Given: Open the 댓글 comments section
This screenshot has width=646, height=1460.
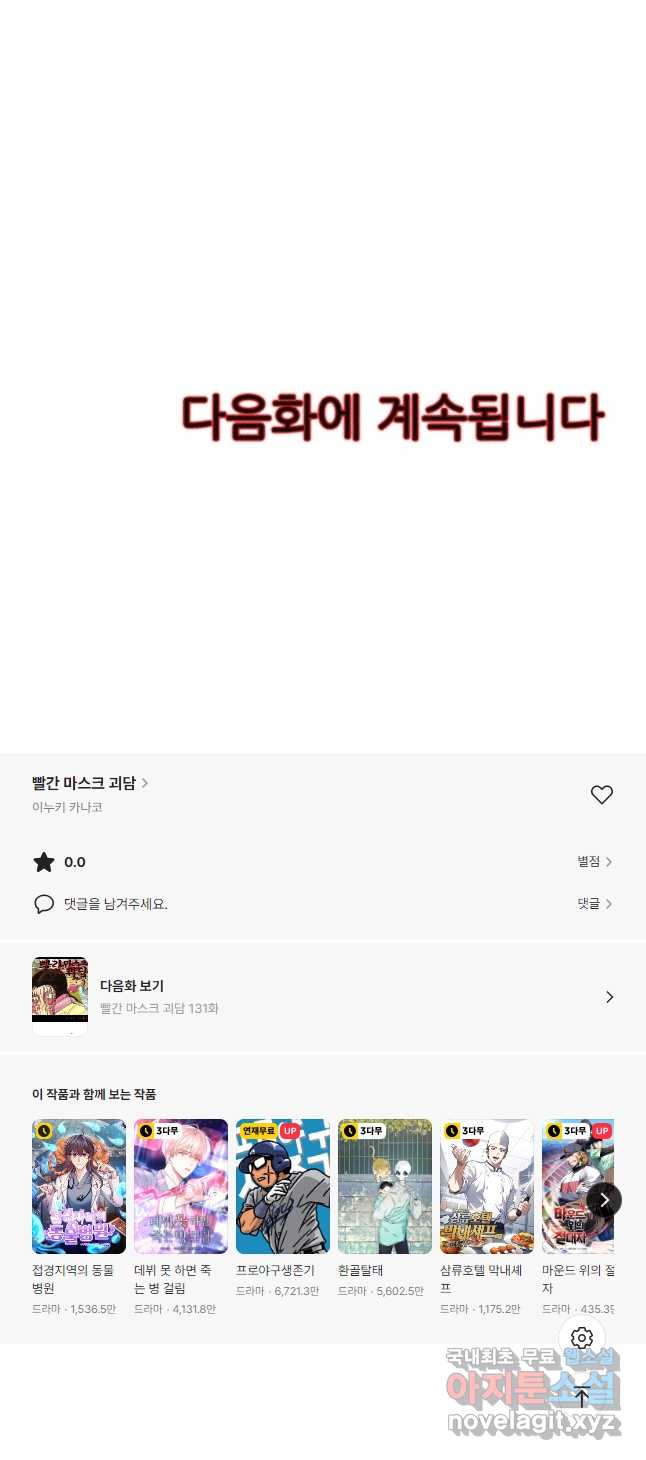Looking at the screenshot, I should 594,904.
